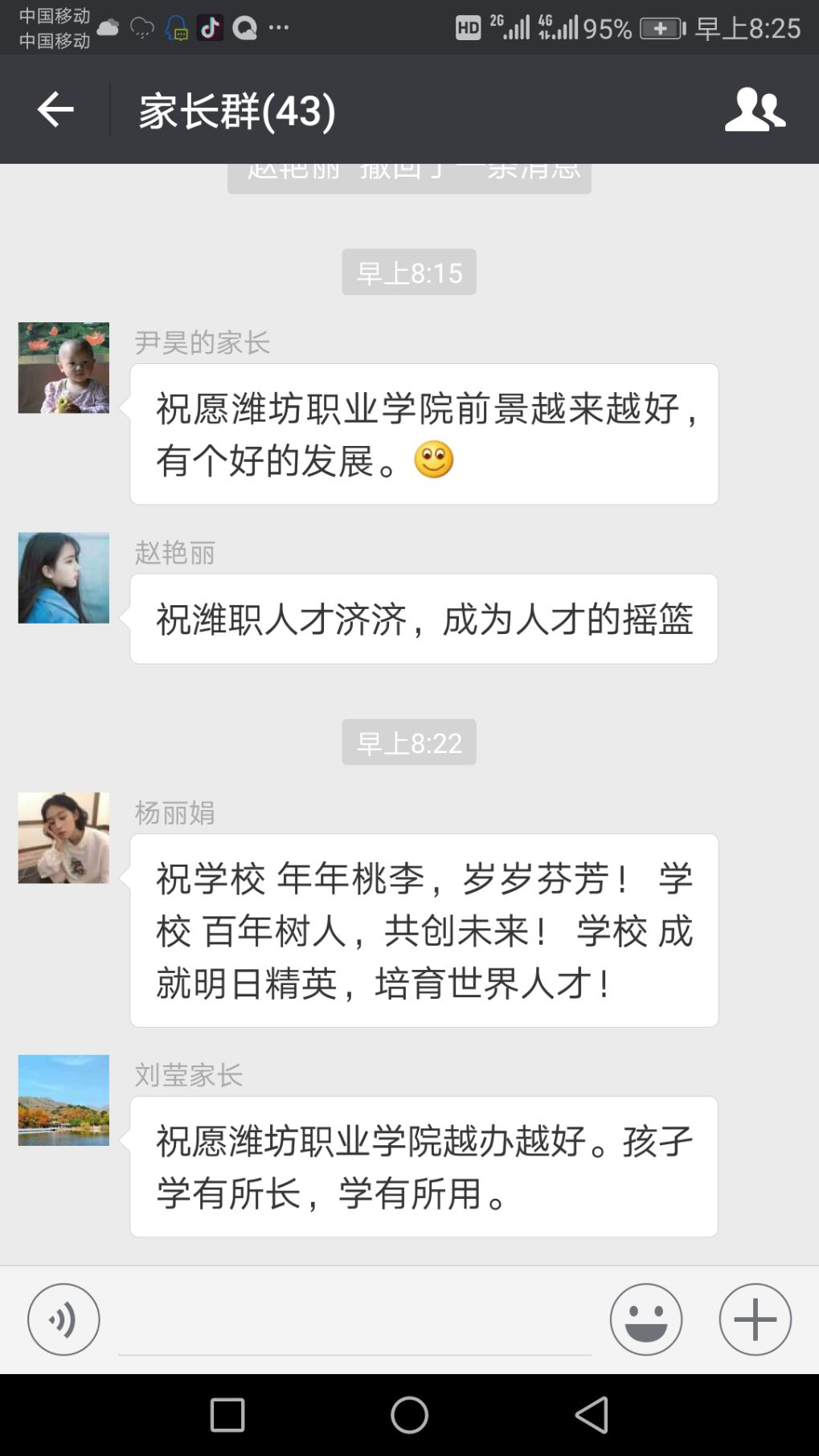
Task: Switch to voice message input
Action: tap(63, 1319)
